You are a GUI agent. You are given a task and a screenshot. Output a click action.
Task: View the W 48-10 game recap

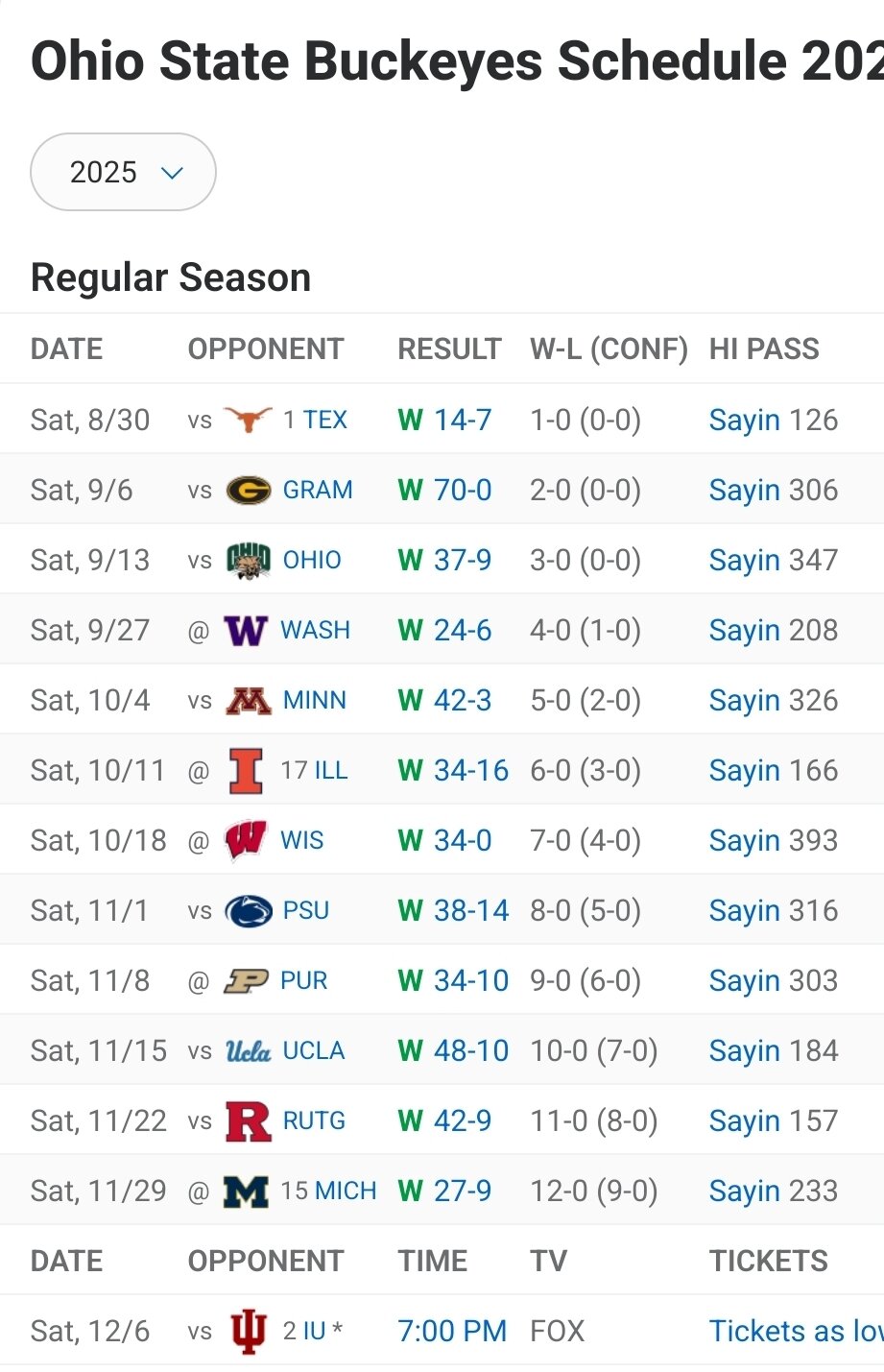470,1050
